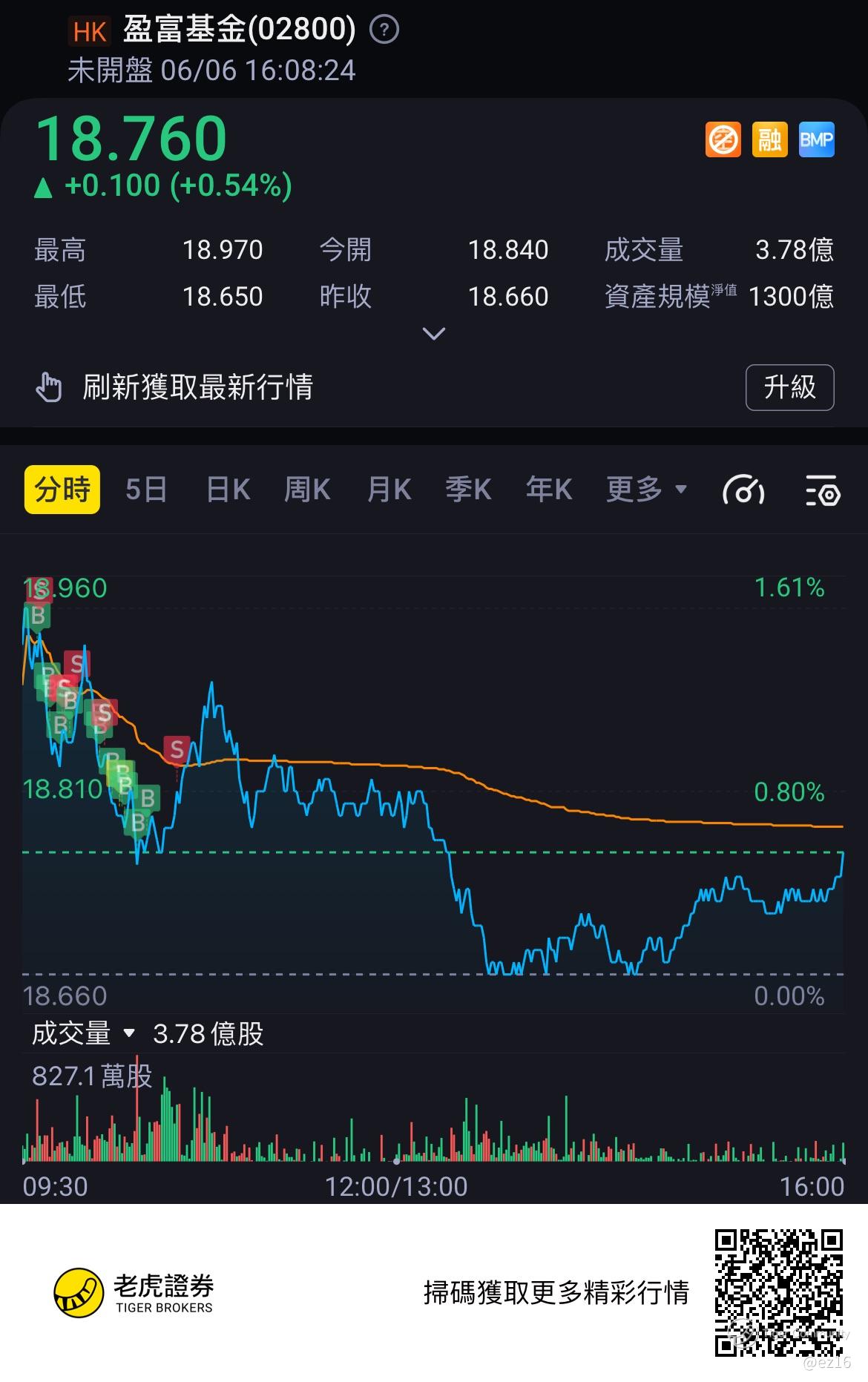Tap the gauge indicator icon
The image size is (868, 1382).
pos(743,490)
